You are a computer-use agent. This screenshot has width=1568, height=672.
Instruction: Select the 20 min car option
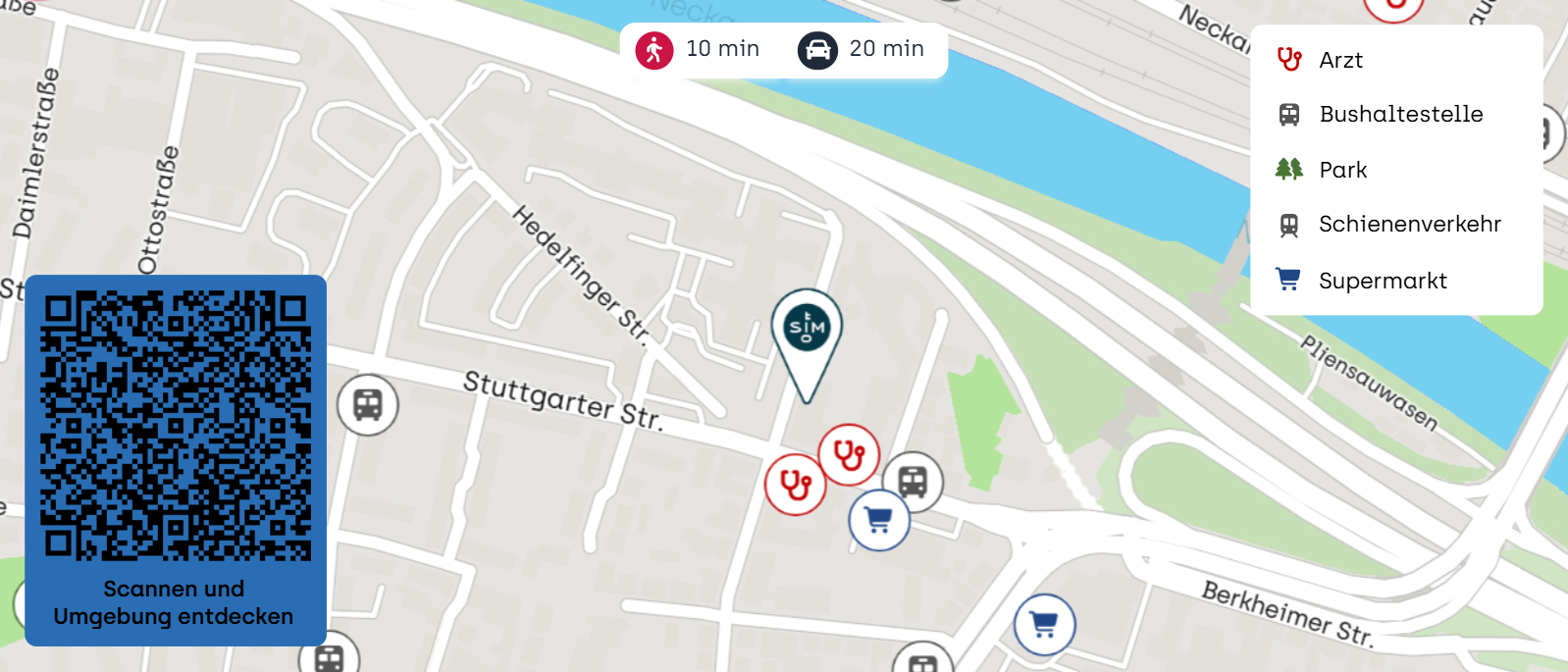click(x=862, y=49)
